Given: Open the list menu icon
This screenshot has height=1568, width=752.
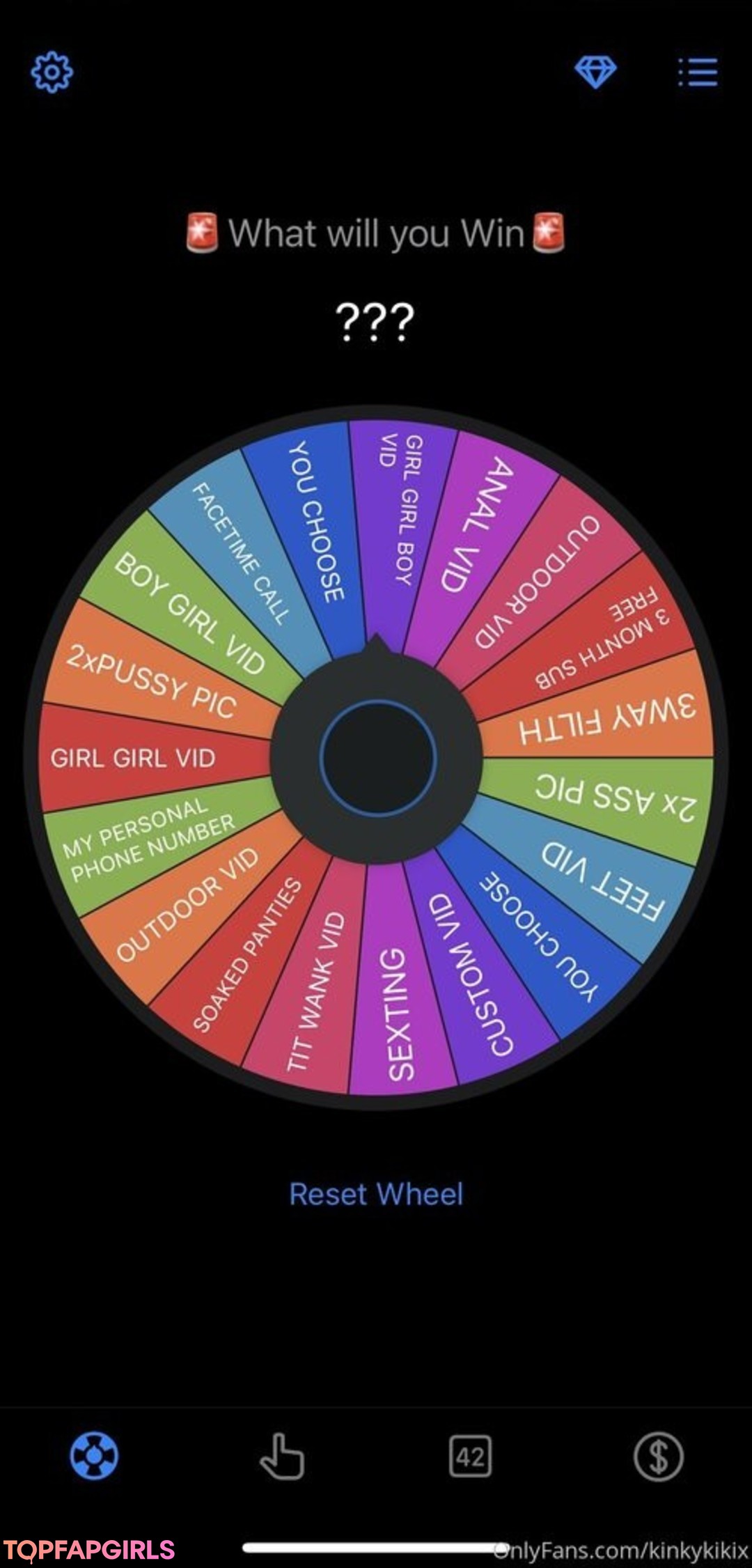Looking at the screenshot, I should click(698, 72).
